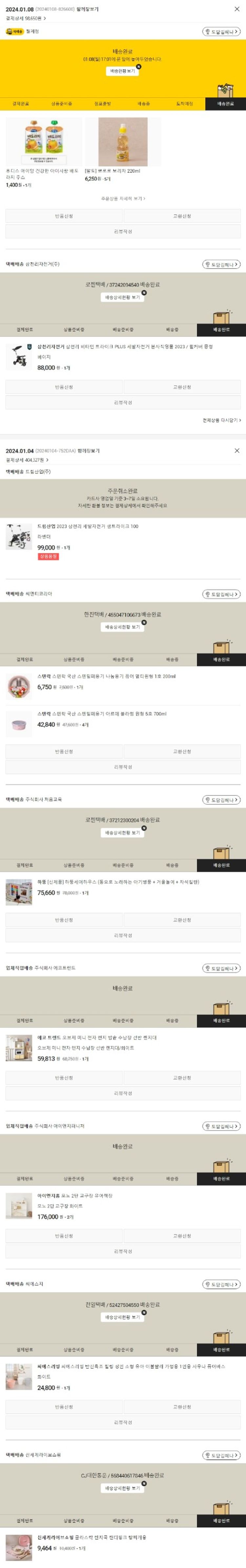Request an exchange for the 88,000원 tricycle
The width and height of the screenshot is (246, 1568).
(181, 387)
